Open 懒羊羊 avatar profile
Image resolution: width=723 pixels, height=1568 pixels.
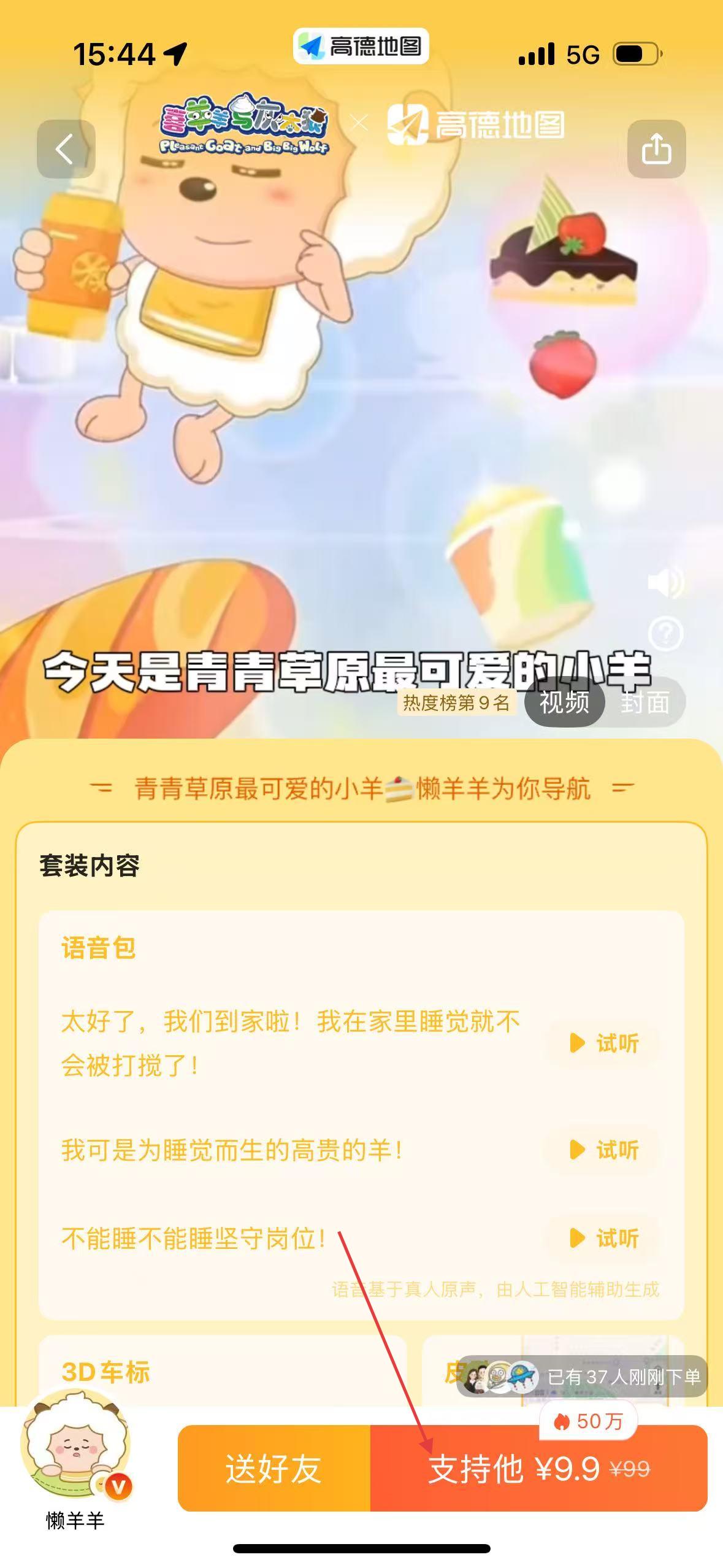(75, 1460)
